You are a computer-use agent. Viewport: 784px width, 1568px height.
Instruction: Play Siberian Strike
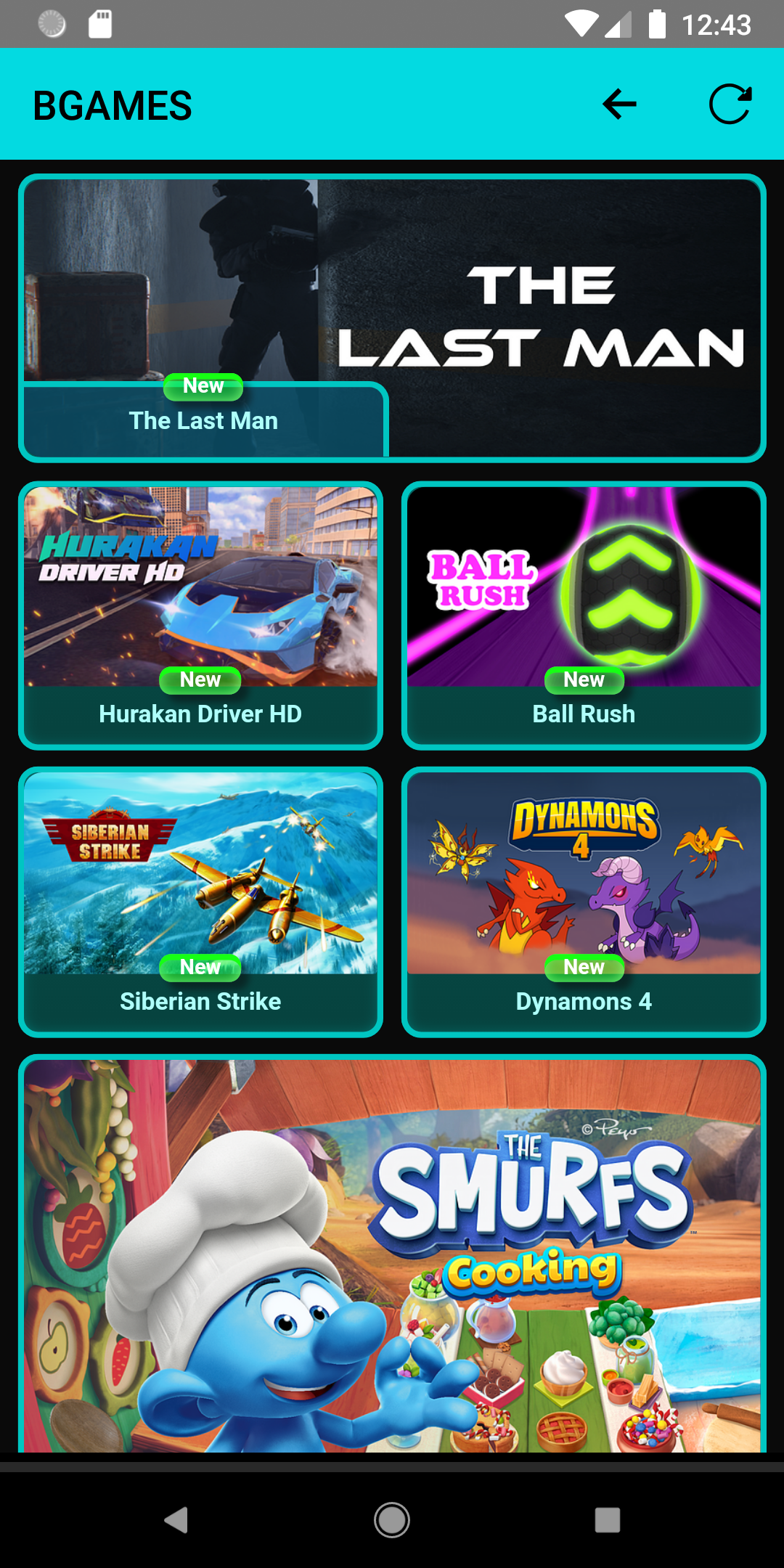click(x=200, y=902)
